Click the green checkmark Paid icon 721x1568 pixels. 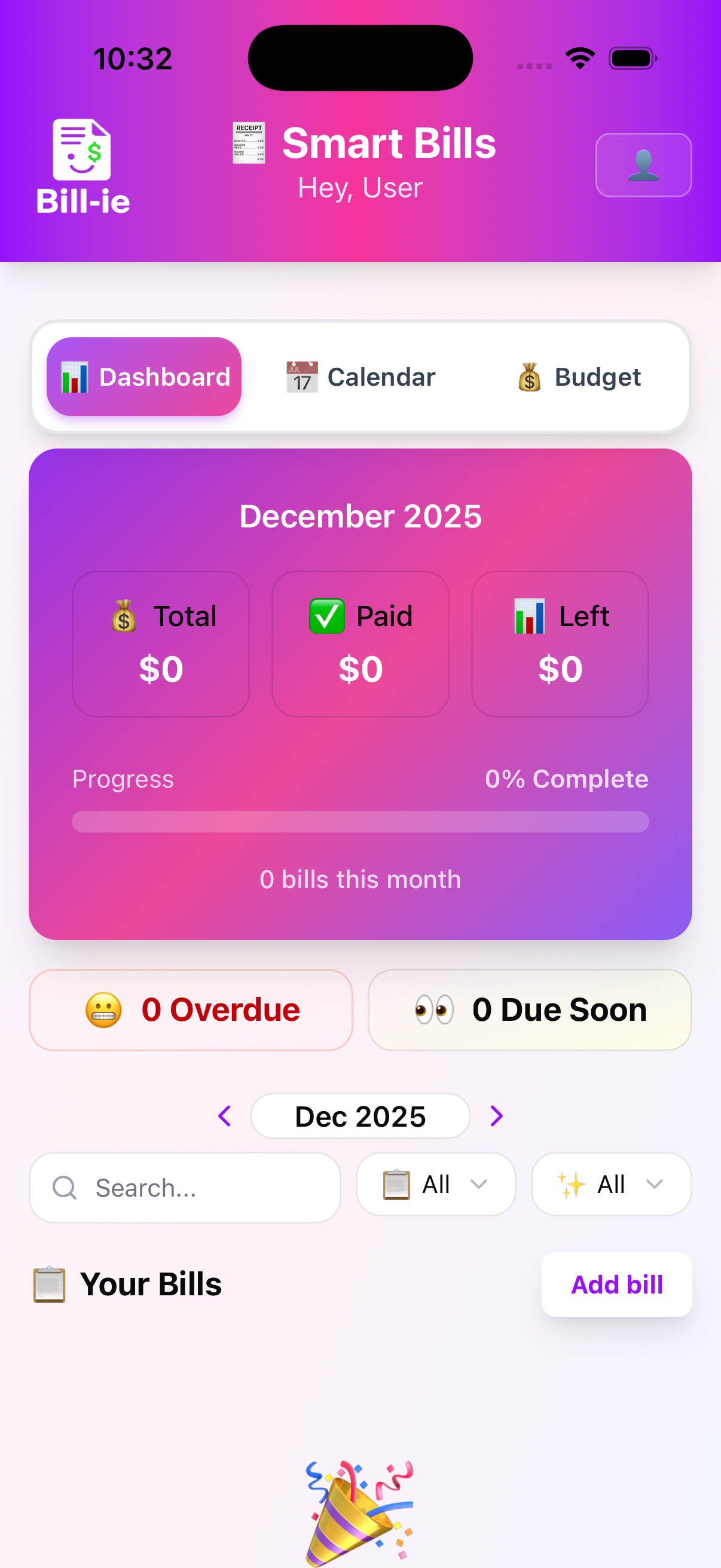pos(323,615)
